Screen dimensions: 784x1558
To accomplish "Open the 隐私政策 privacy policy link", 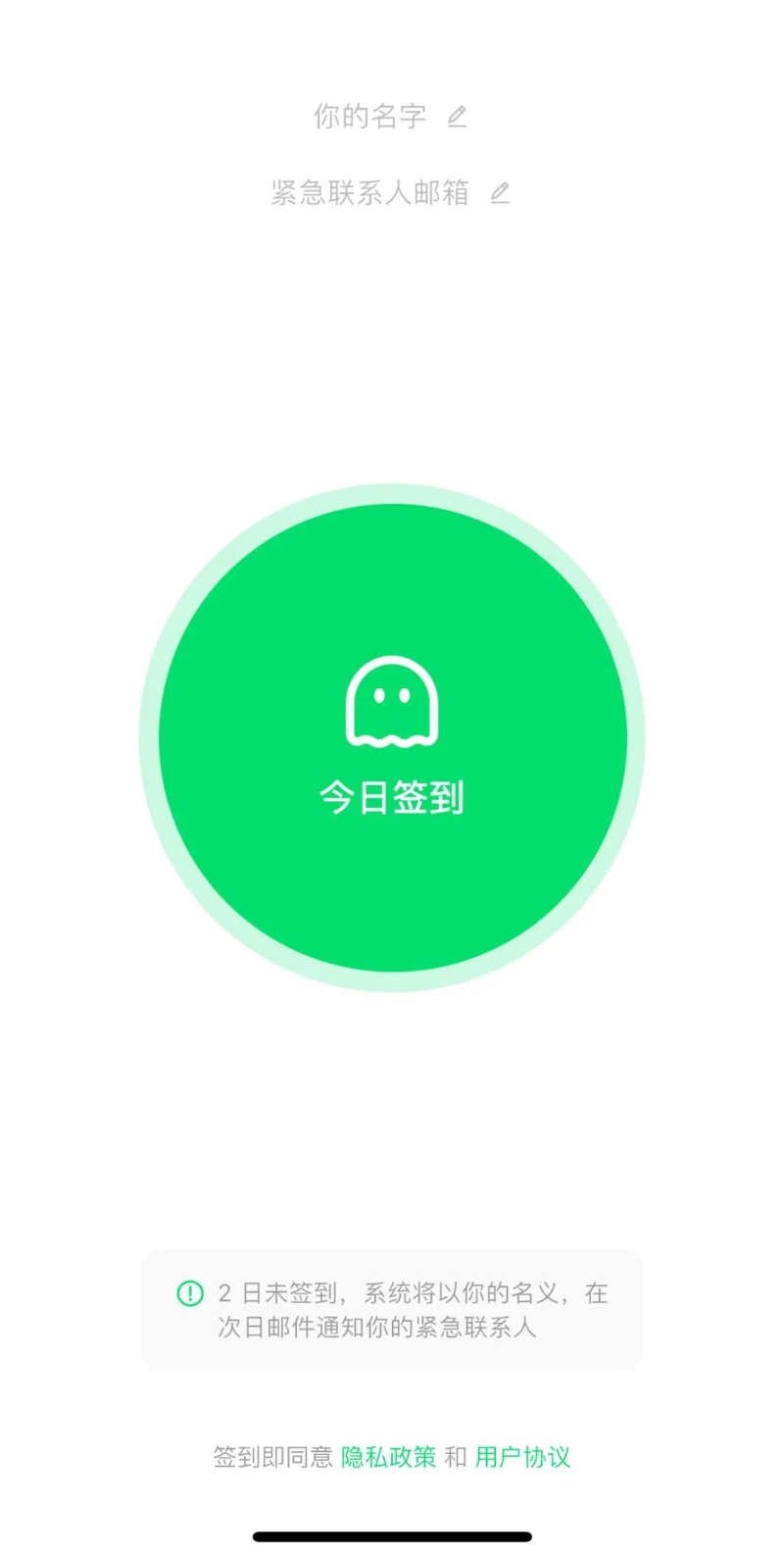I will coord(388,1457).
